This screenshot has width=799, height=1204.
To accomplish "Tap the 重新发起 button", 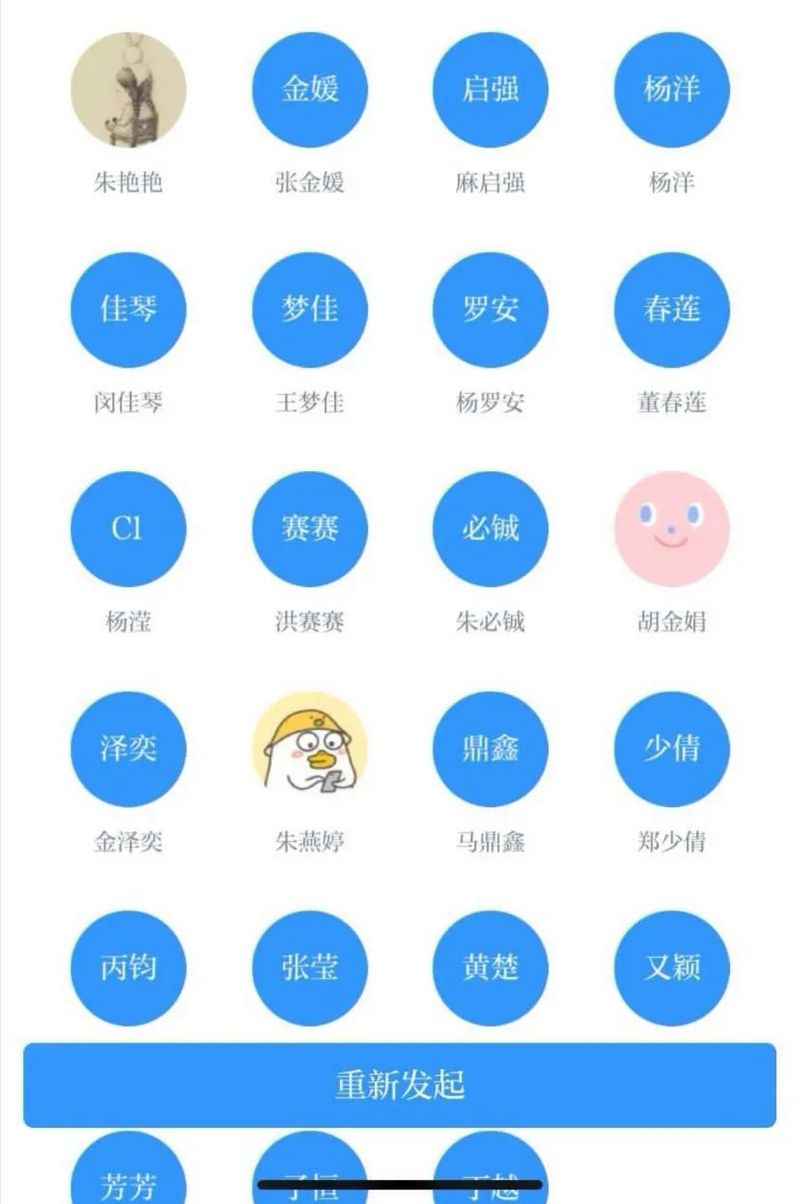I will pos(399,1085).
